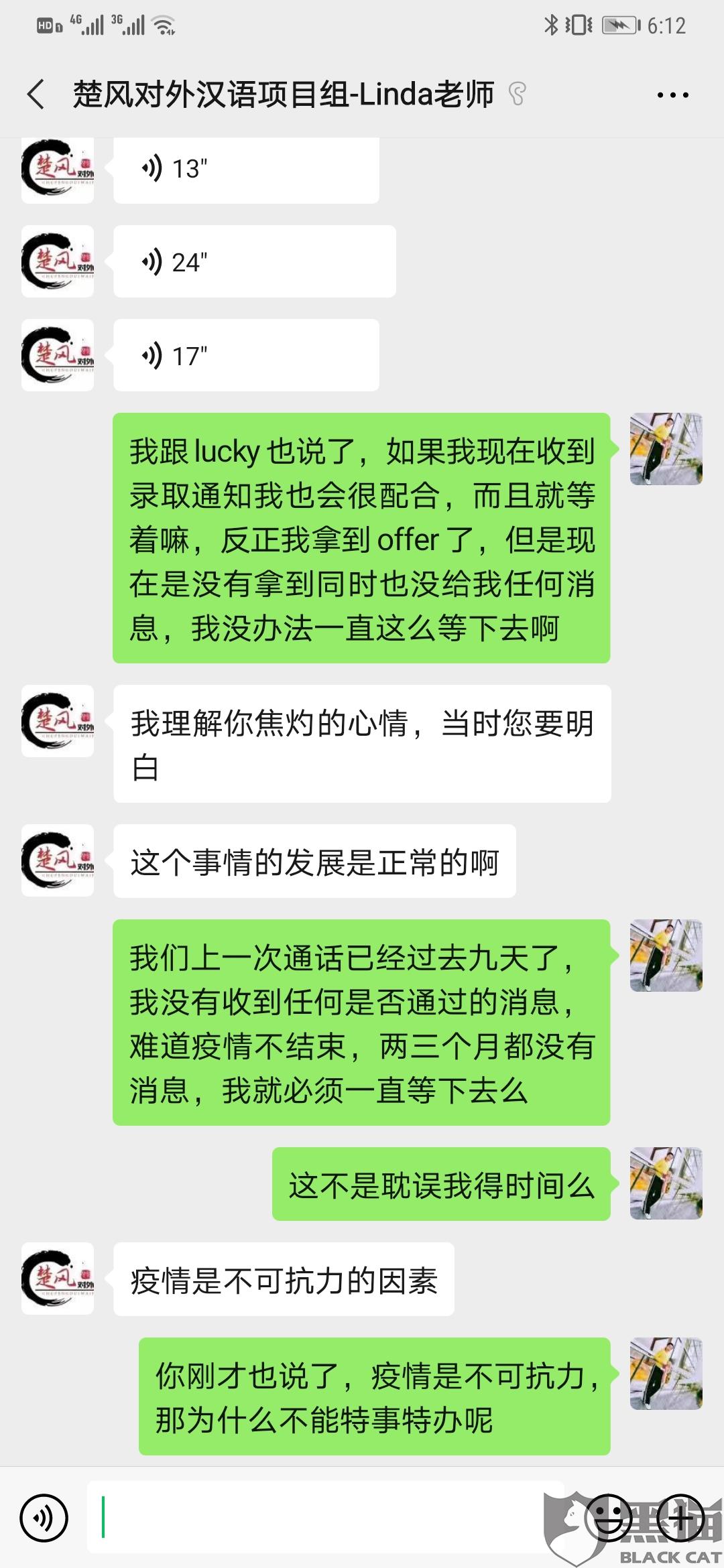This screenshot has height=1568, width=724.
Task: Play the 17-second voice message
Action: [246, 356]
